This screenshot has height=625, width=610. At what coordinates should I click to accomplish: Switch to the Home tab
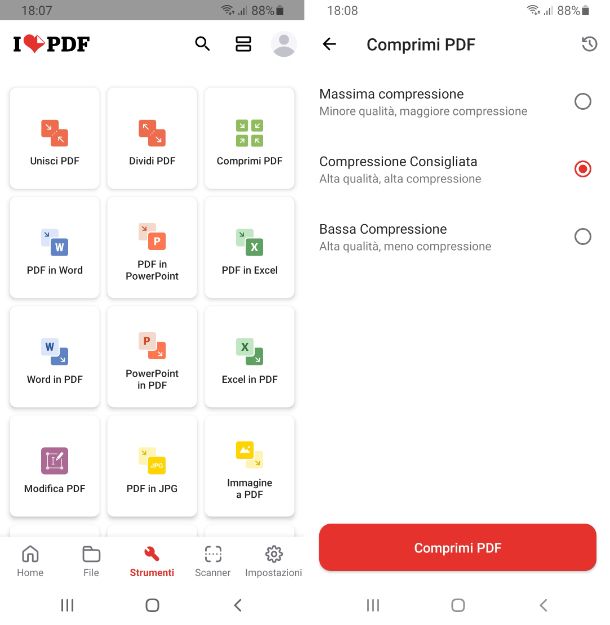[x=30, y=561]
